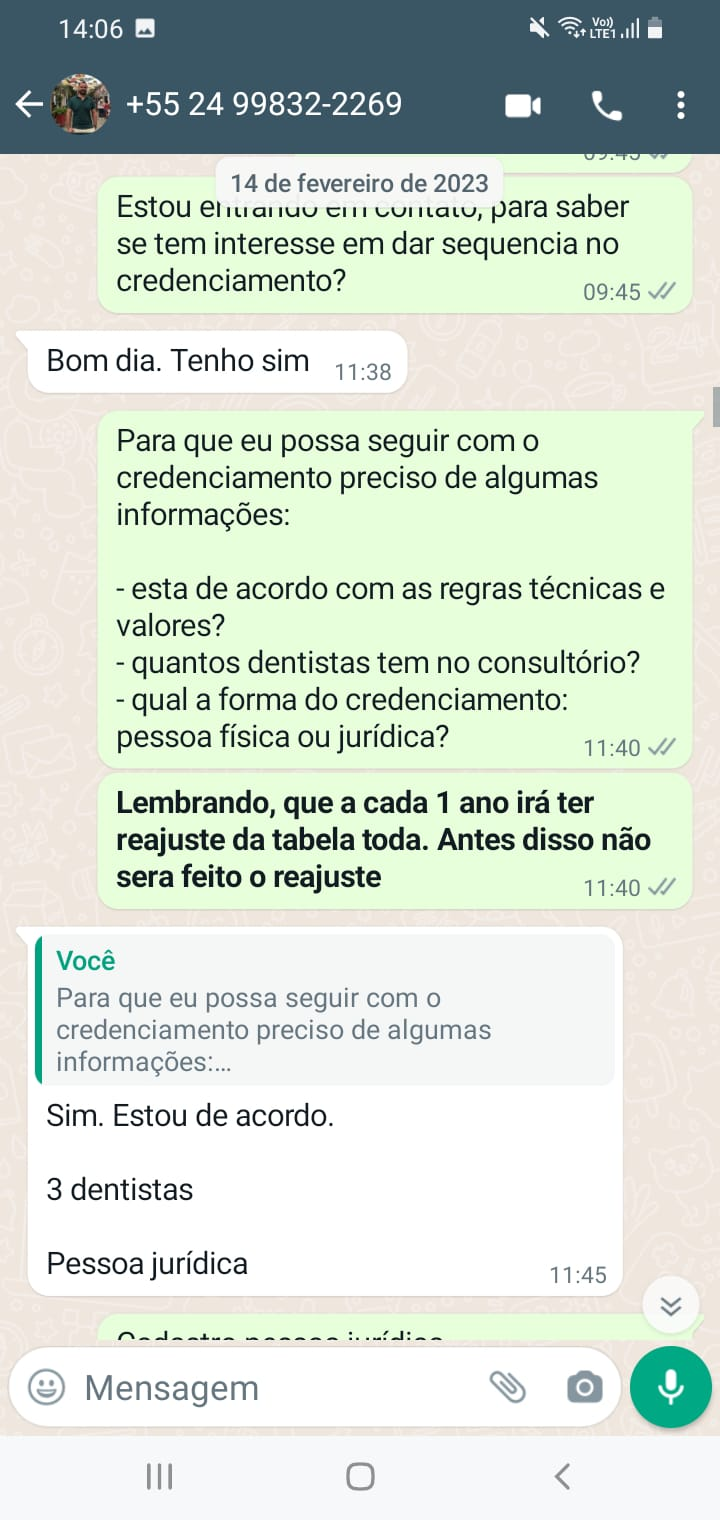Screen dimensions: 720x1520
Task: Attach a file with the paperclip
Action: pyautogui.click(x=508, y=1387)
